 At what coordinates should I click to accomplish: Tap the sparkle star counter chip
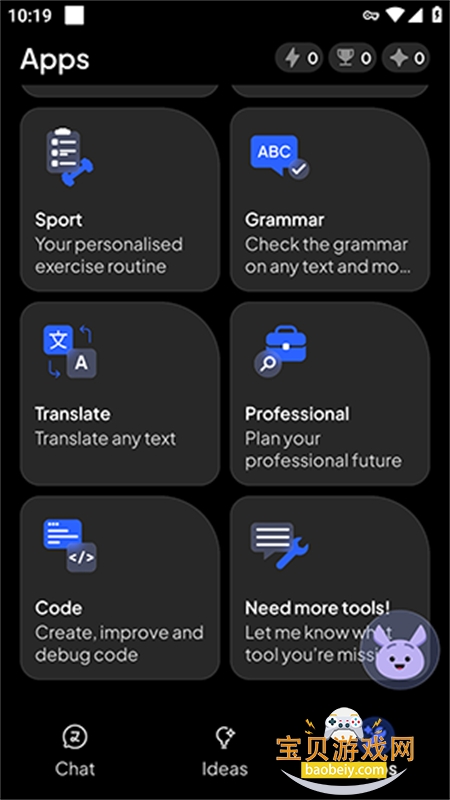pos(406,58)
